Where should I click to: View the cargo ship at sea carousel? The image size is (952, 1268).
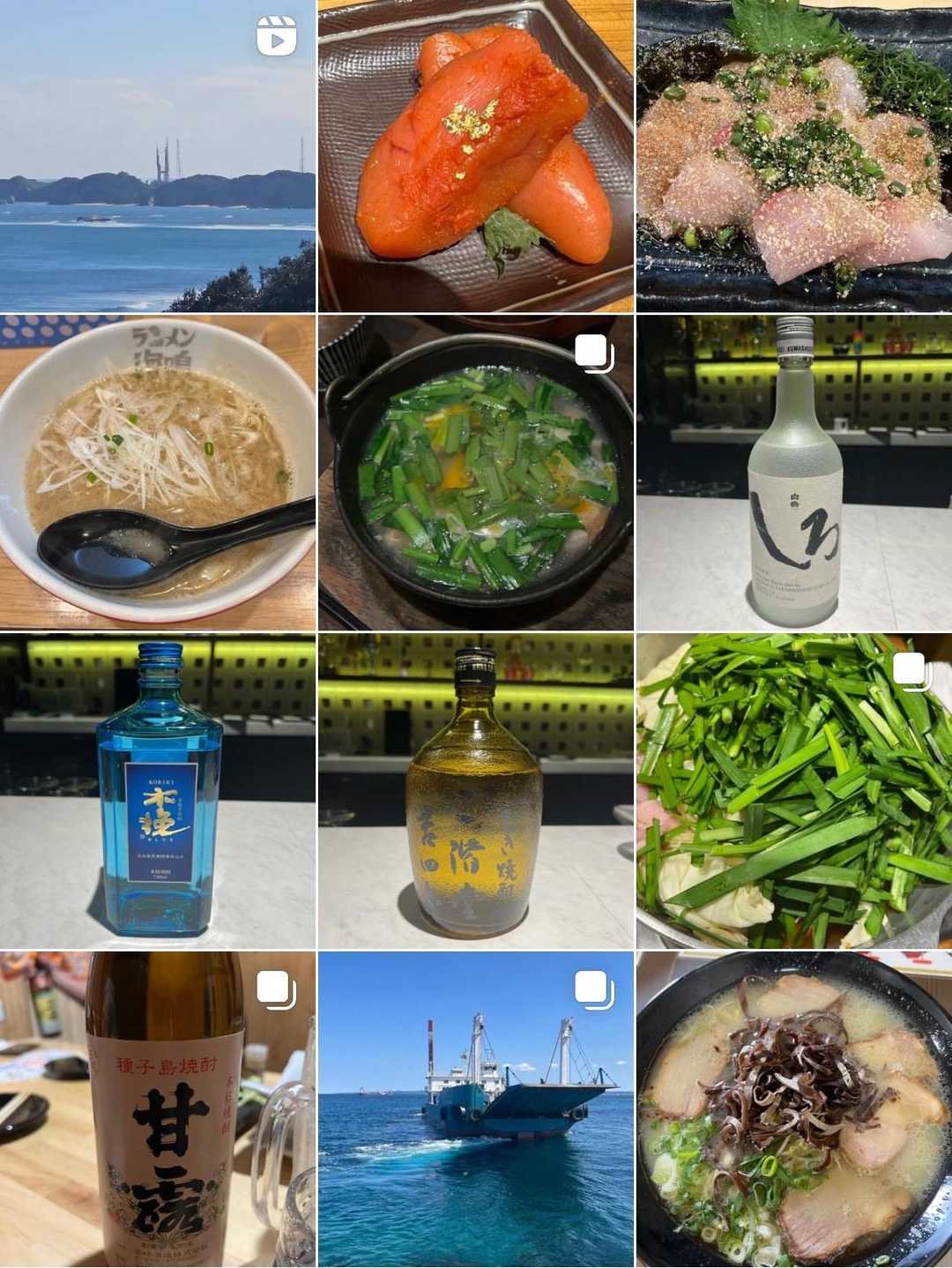(476, 1109)
